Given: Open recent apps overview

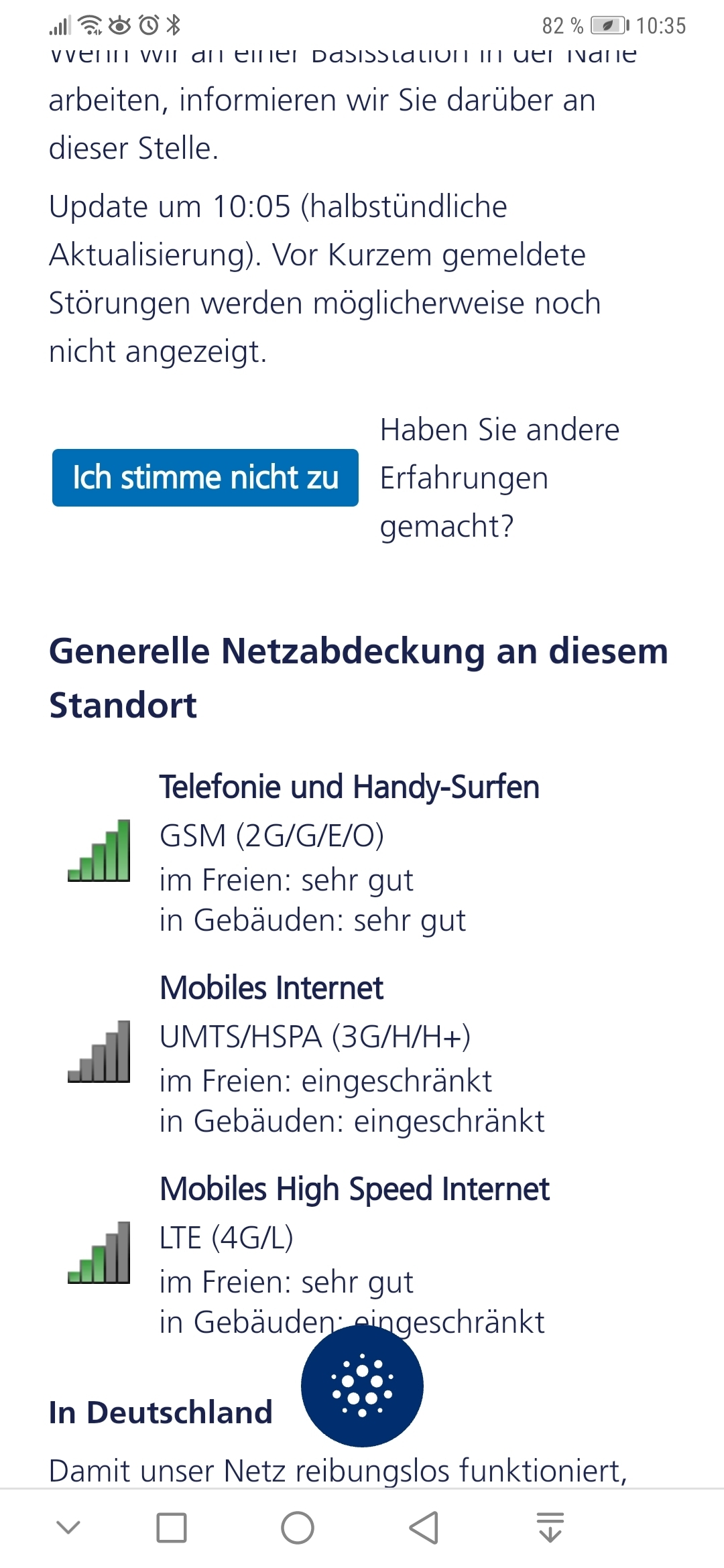Looking at the screenshot, I should [172, 1528].
